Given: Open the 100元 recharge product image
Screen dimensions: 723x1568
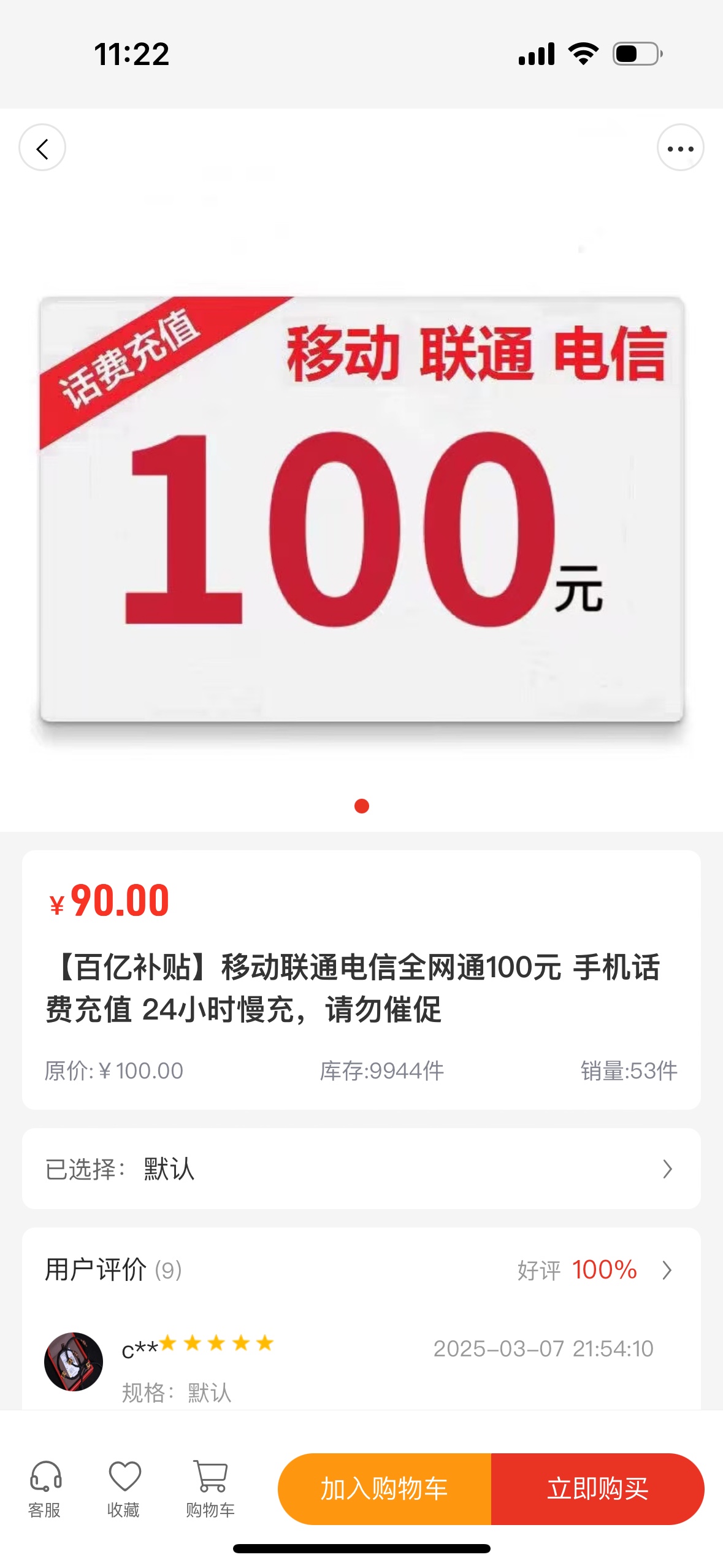Looking at the screenshot, I should 362,509.
